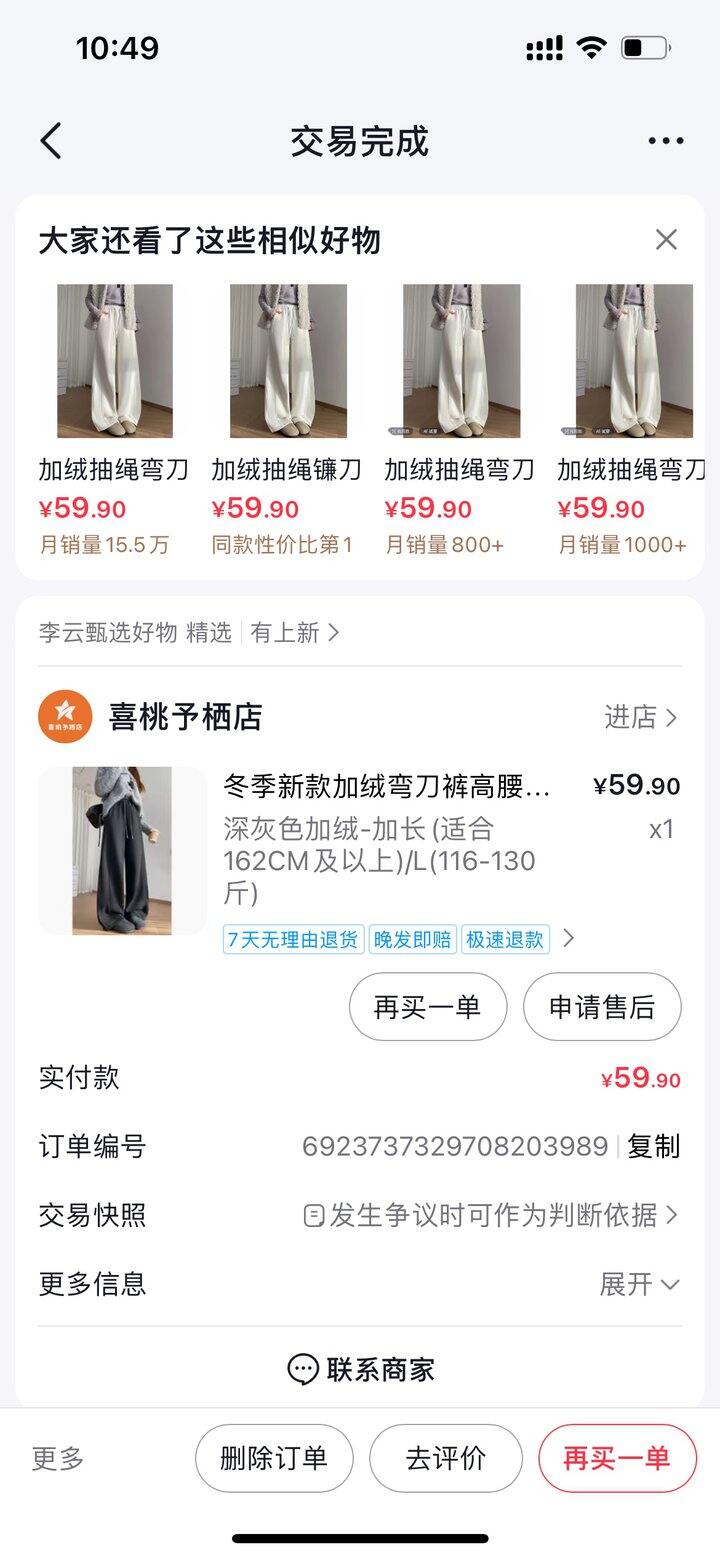The width and height of the screenshot is (720, 1558).
Task: Request after-sales service with 申请售后
Action: point(601,1007)
